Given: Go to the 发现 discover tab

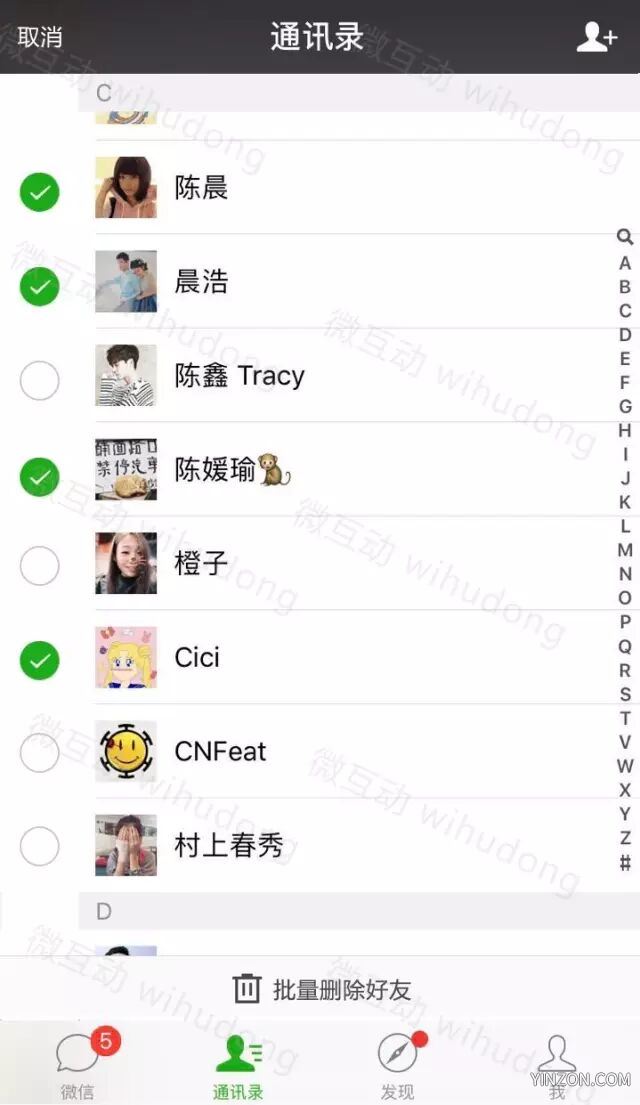Looking at the screenshot, I should (x=398, y=1066).
